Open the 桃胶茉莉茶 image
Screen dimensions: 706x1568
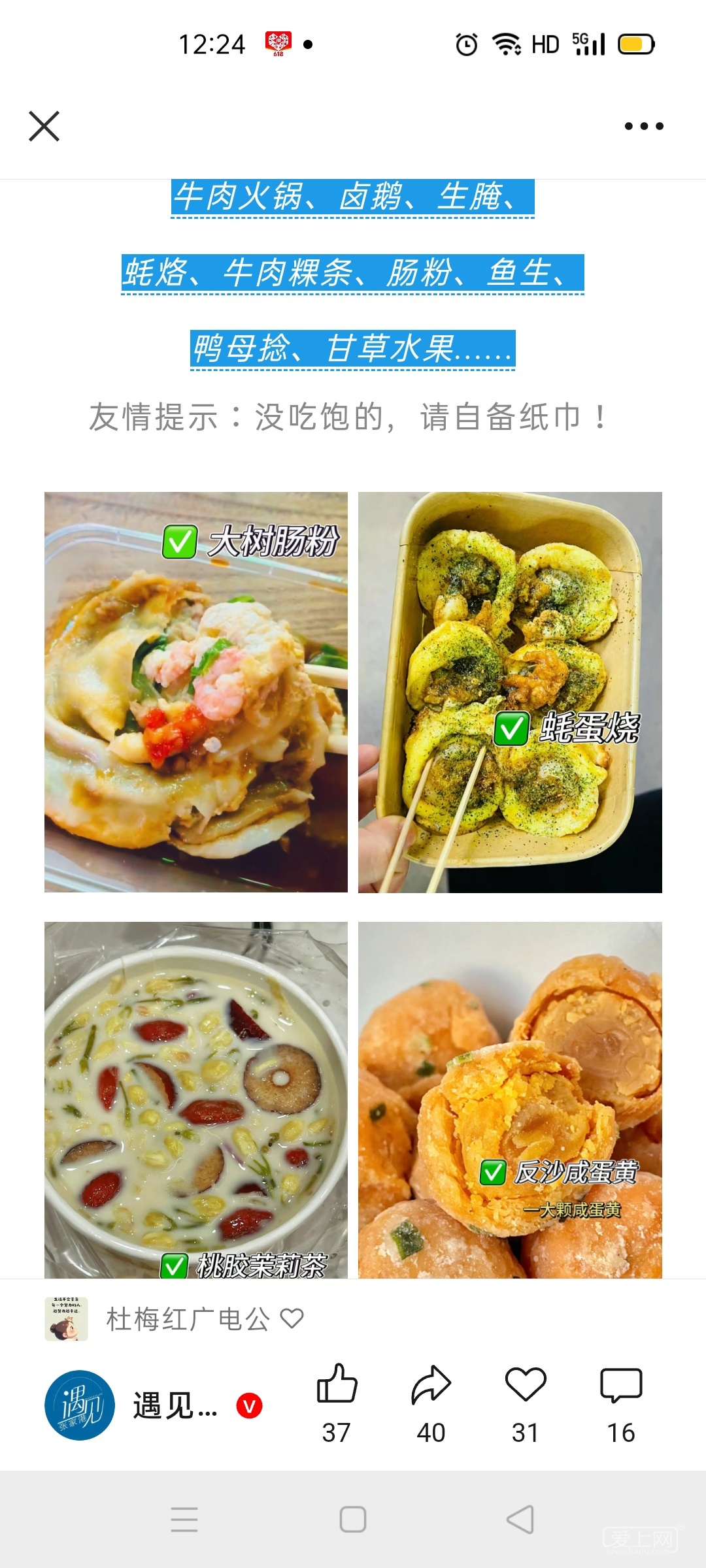196,1098
